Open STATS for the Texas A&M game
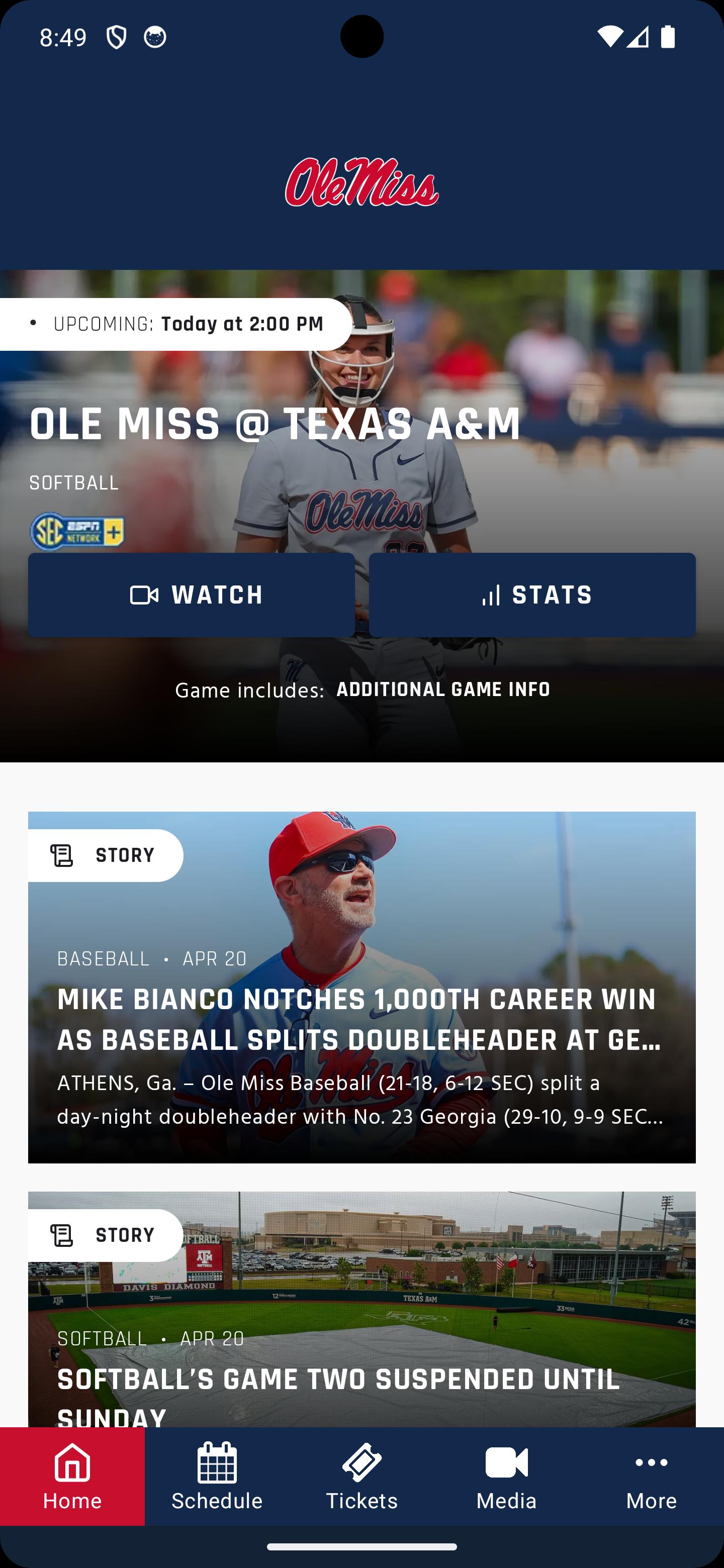Viewport: 724px width, 1568px height. [x=532, y=595]
